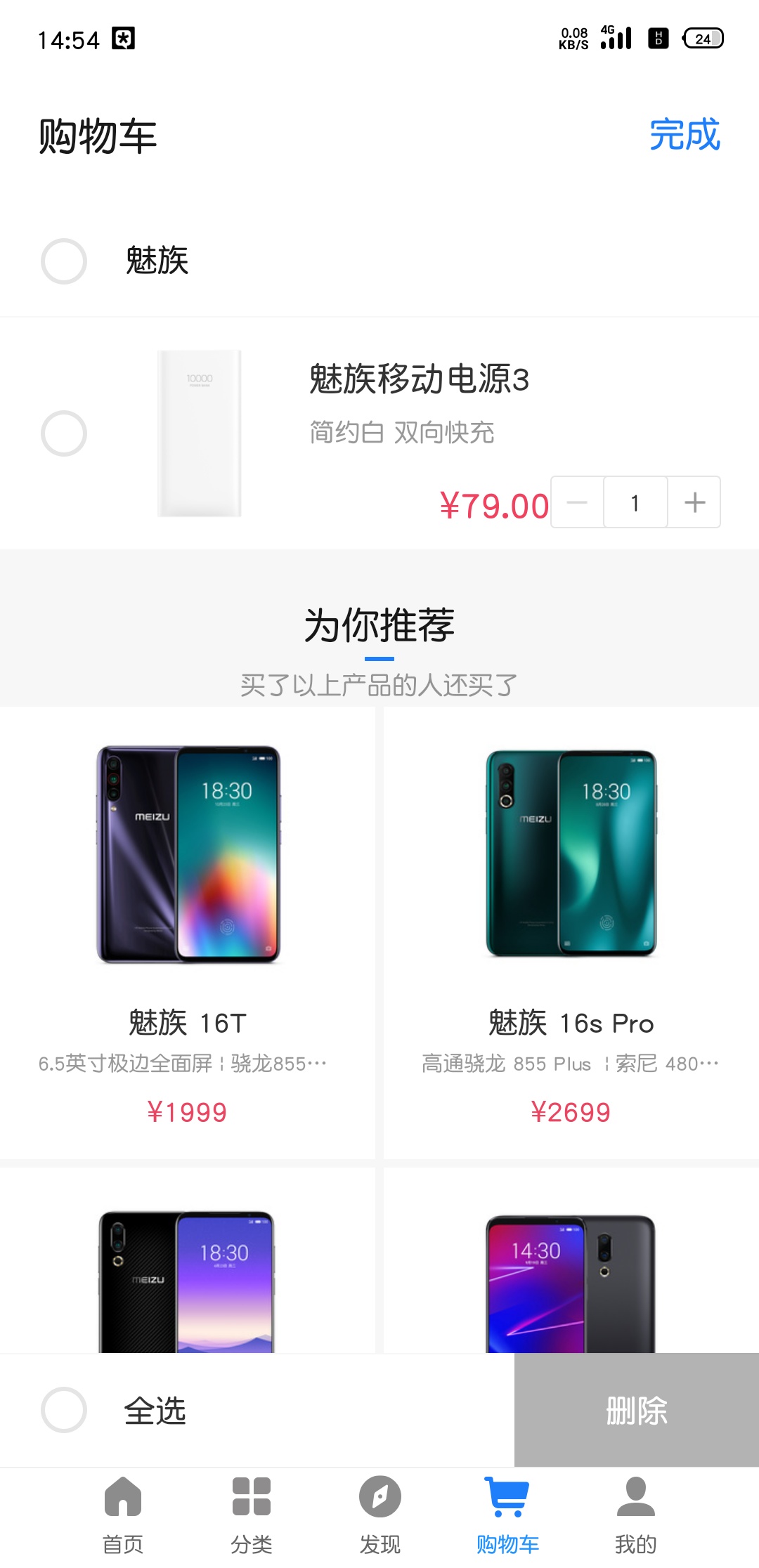Switch to the 分类 tab
Screen dimensions: 759x1568
point(252,1515)
